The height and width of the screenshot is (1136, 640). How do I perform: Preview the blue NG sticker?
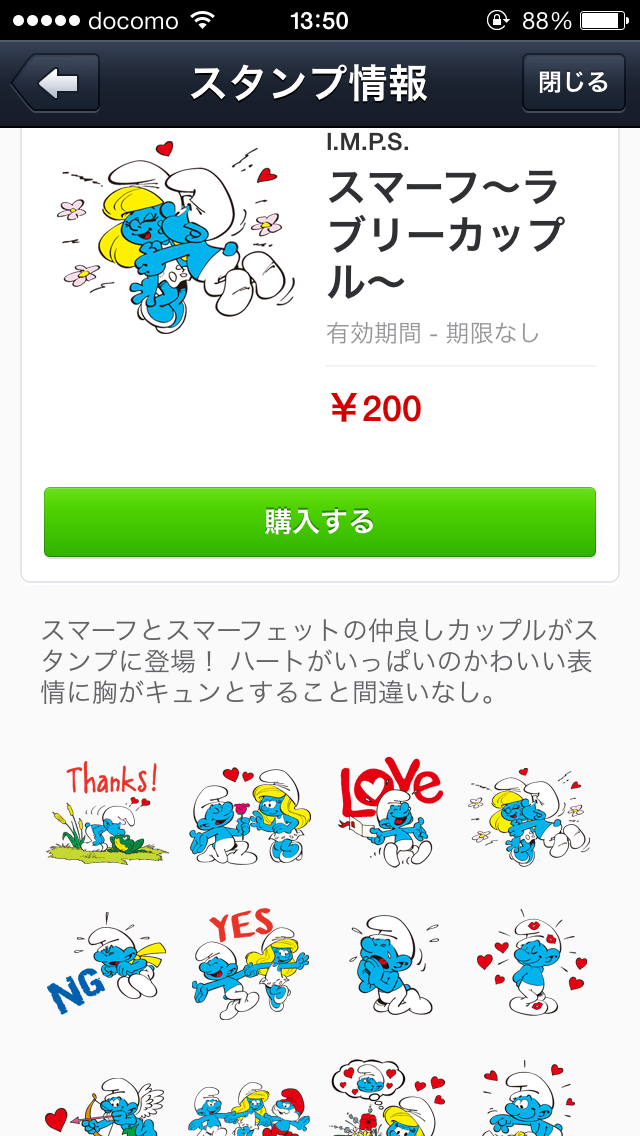[x=107, y=961]
